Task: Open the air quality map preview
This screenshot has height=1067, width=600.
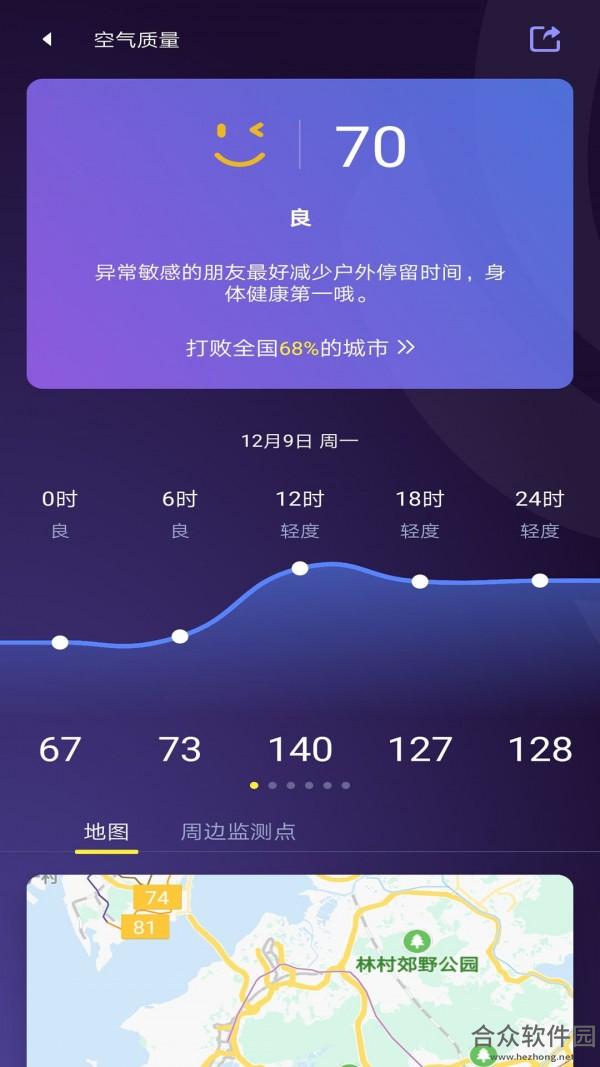Action: [x=300, y=970]
